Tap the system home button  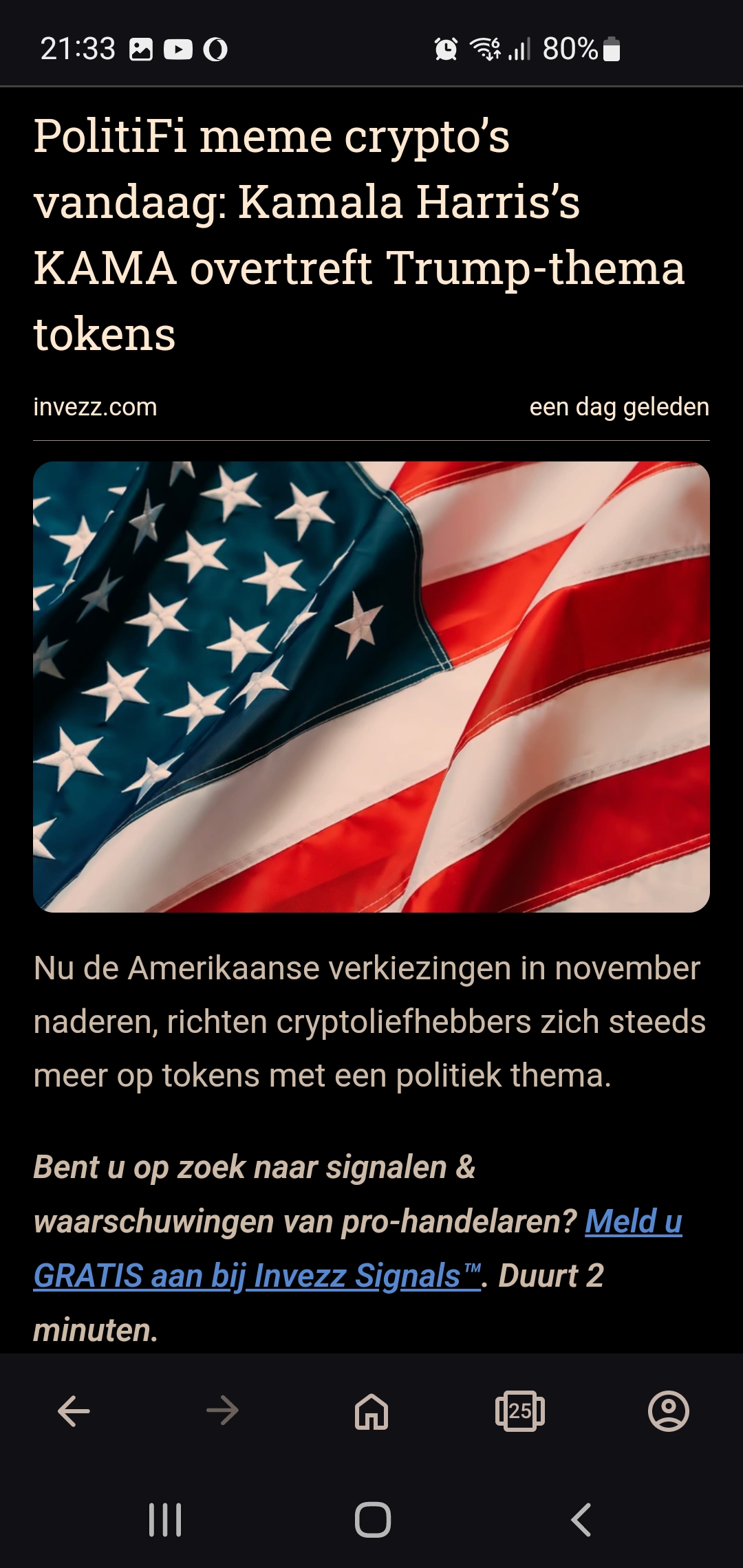tap(373, 1520)
